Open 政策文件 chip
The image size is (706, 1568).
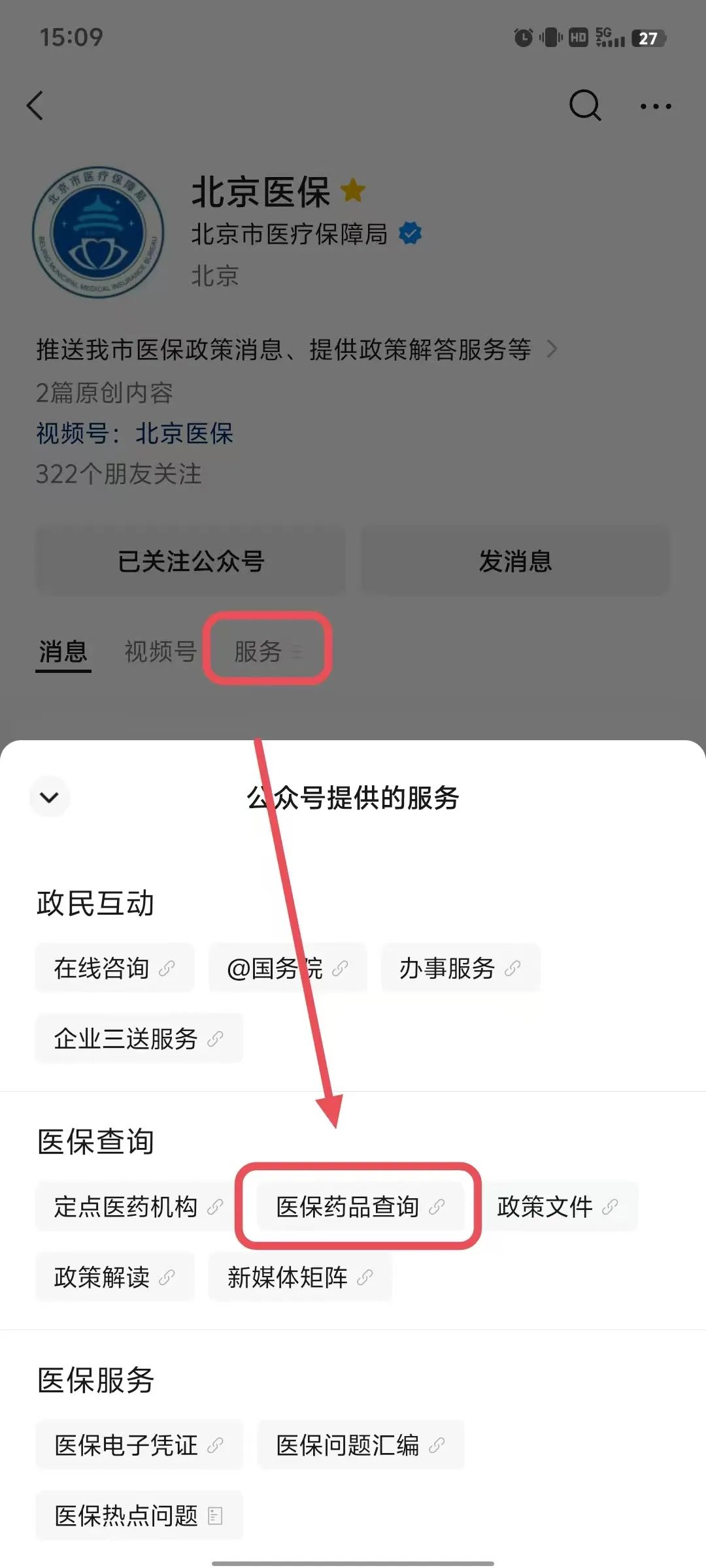(x=557, y=1207)
